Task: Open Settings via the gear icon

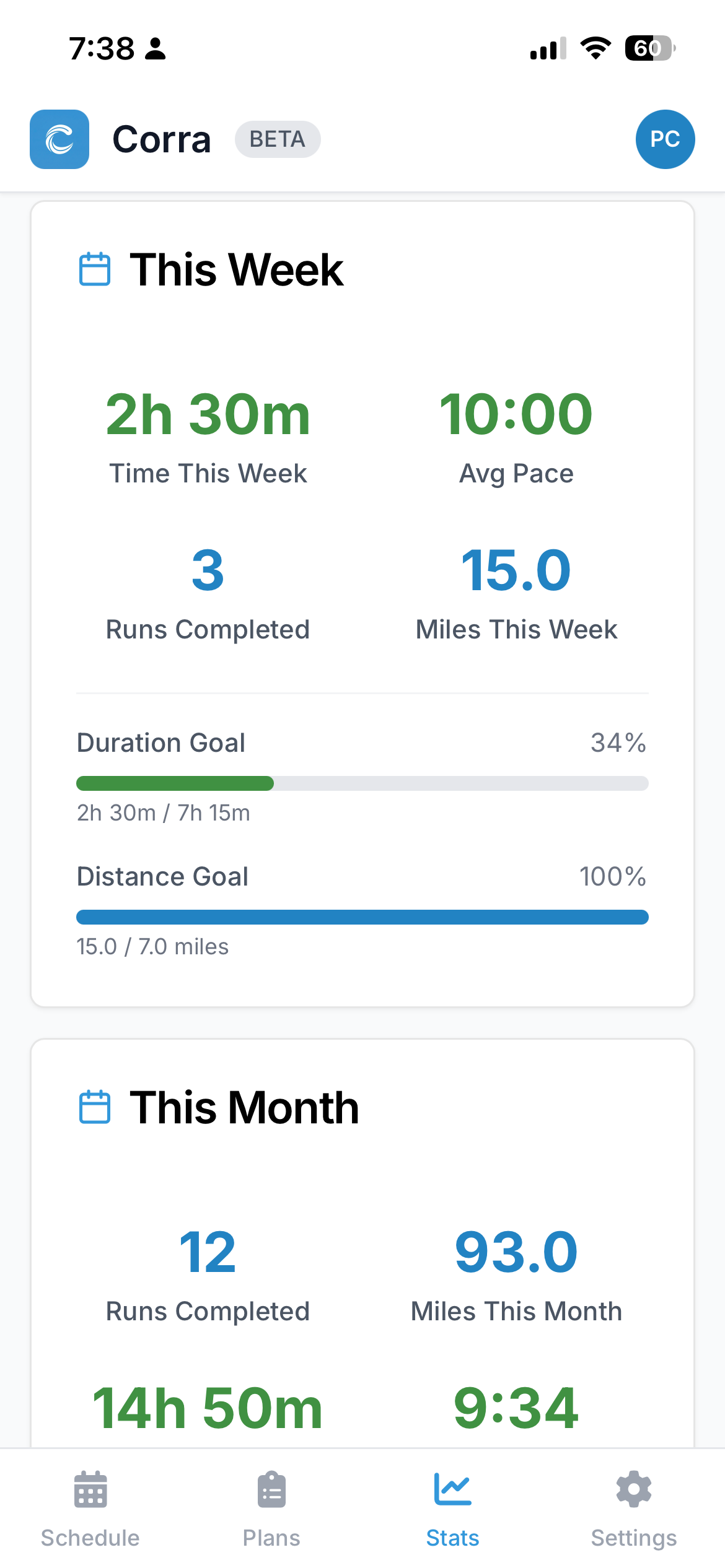Action: point(633,1491)
